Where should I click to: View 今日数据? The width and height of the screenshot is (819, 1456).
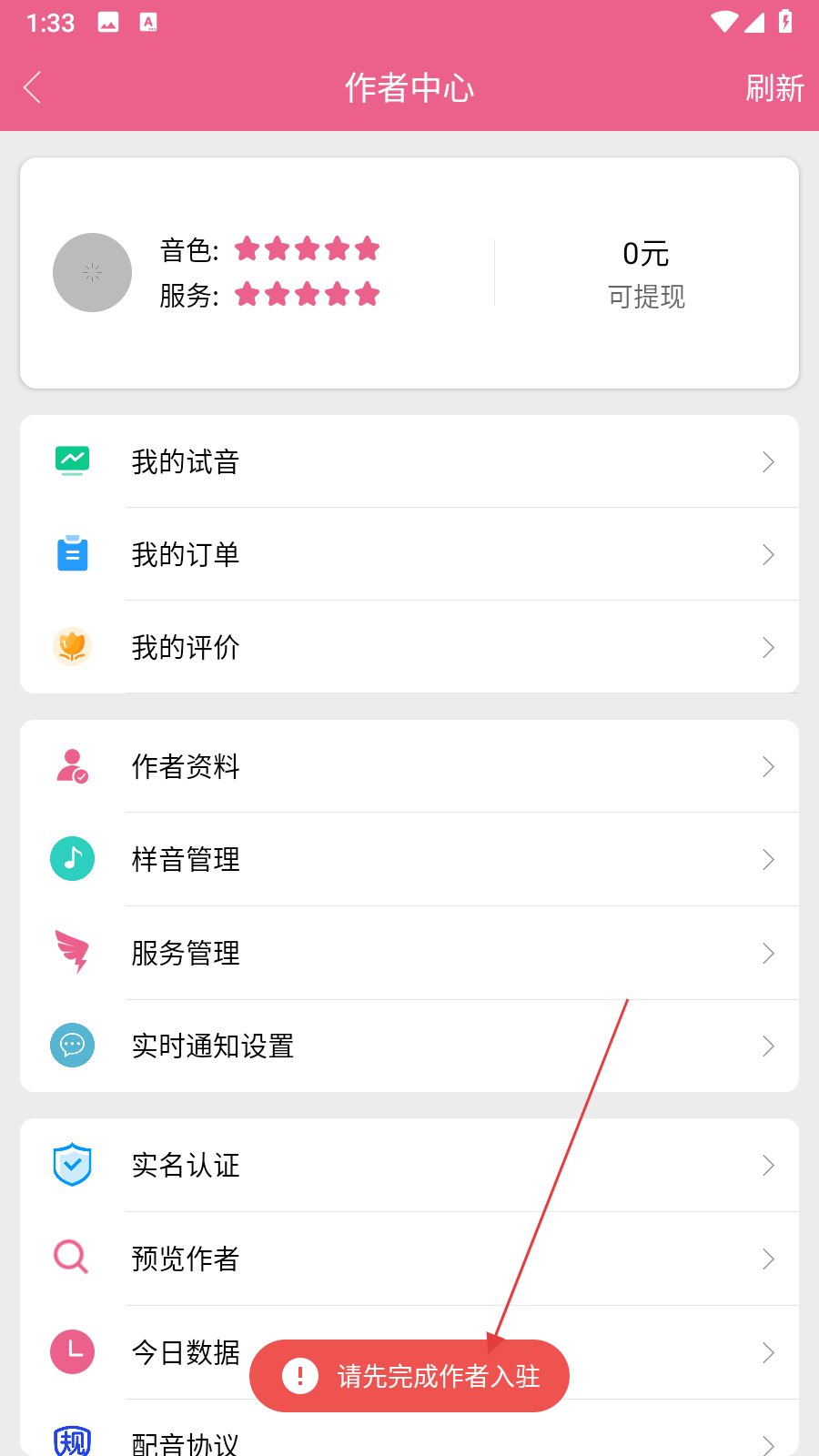(182, 1352)
